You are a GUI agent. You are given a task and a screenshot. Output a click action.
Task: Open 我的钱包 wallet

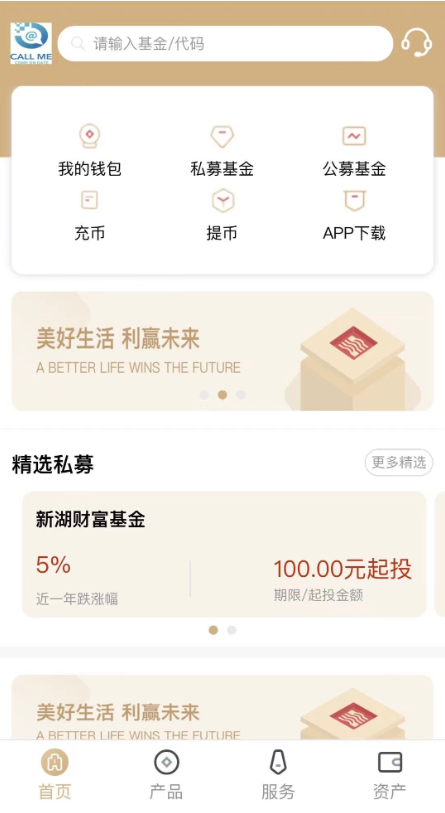(x=90, y=150)
